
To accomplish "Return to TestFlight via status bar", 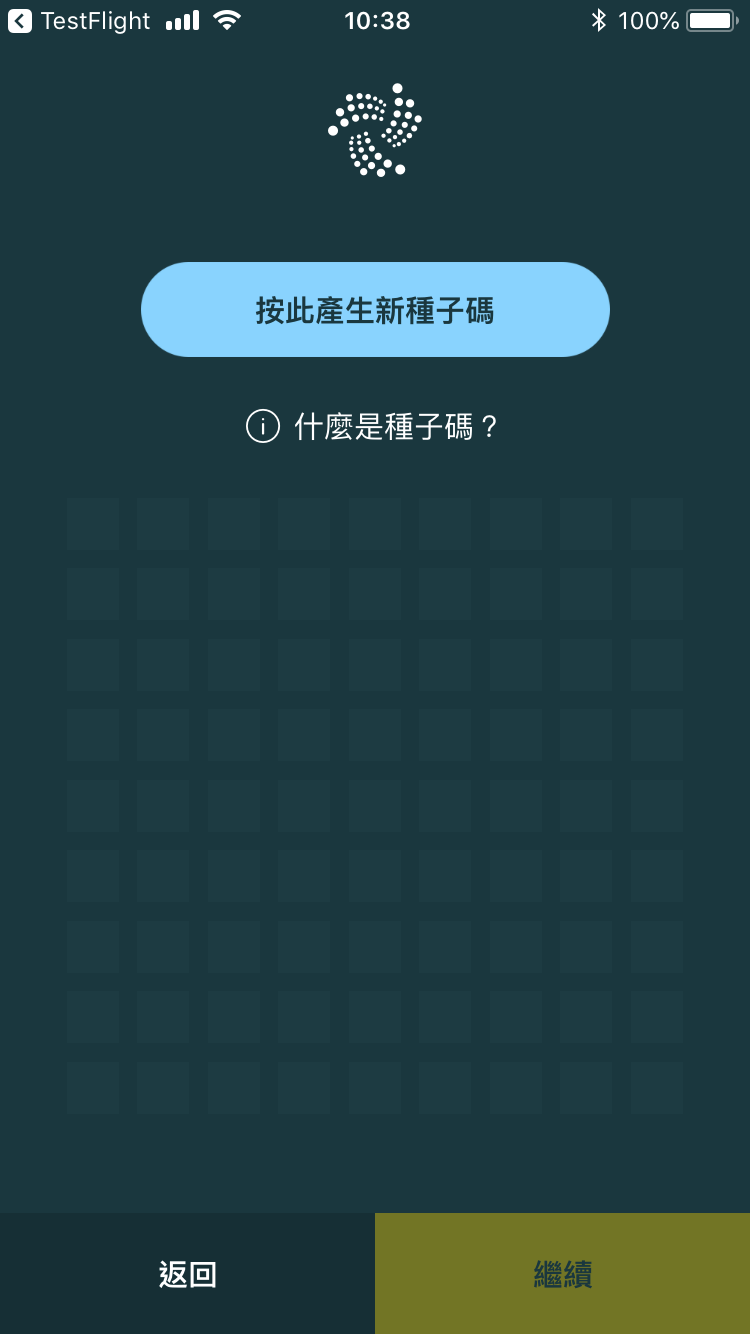I will 78,20.
